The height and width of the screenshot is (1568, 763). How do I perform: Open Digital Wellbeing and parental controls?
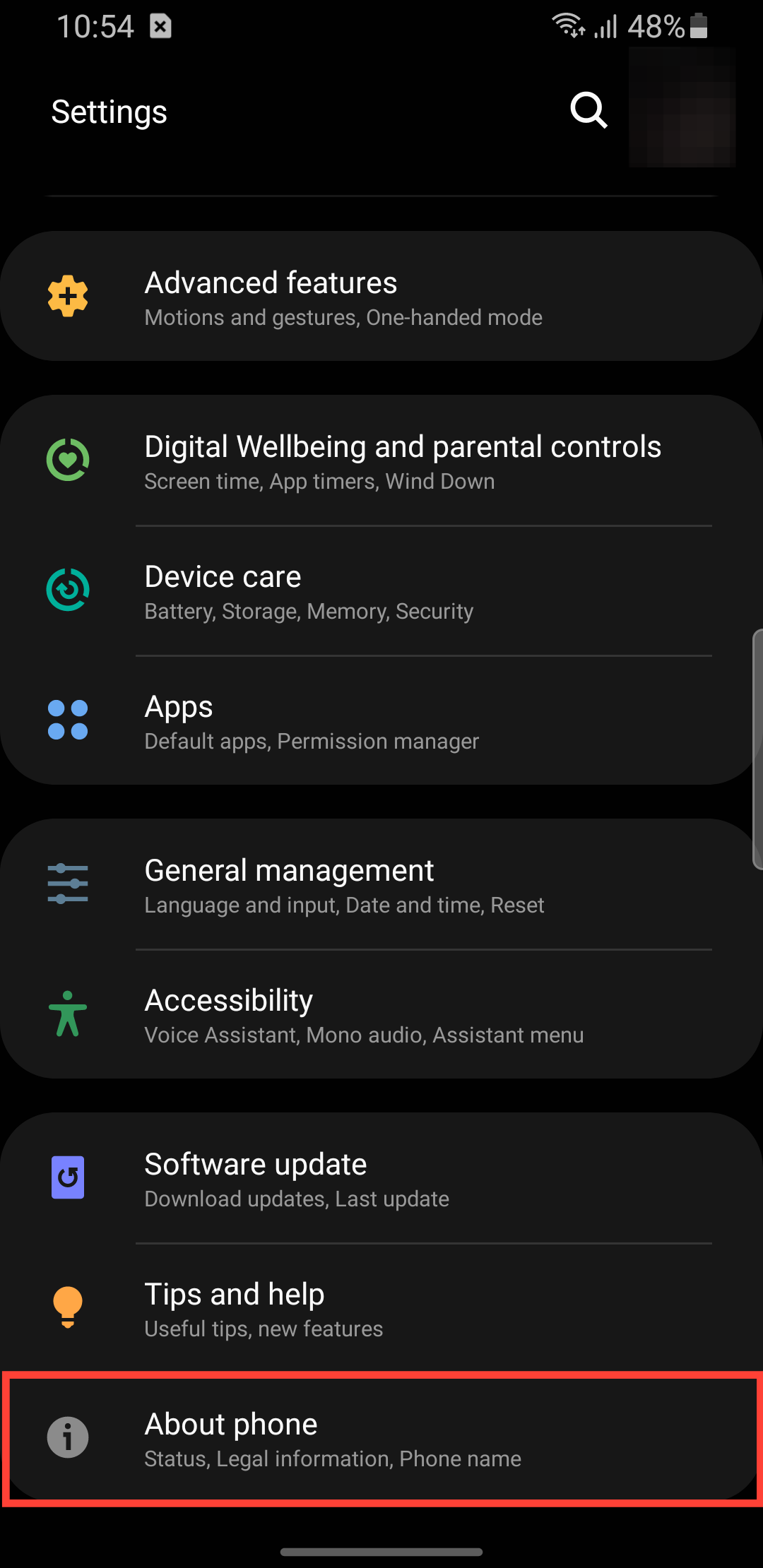[381, 461]
